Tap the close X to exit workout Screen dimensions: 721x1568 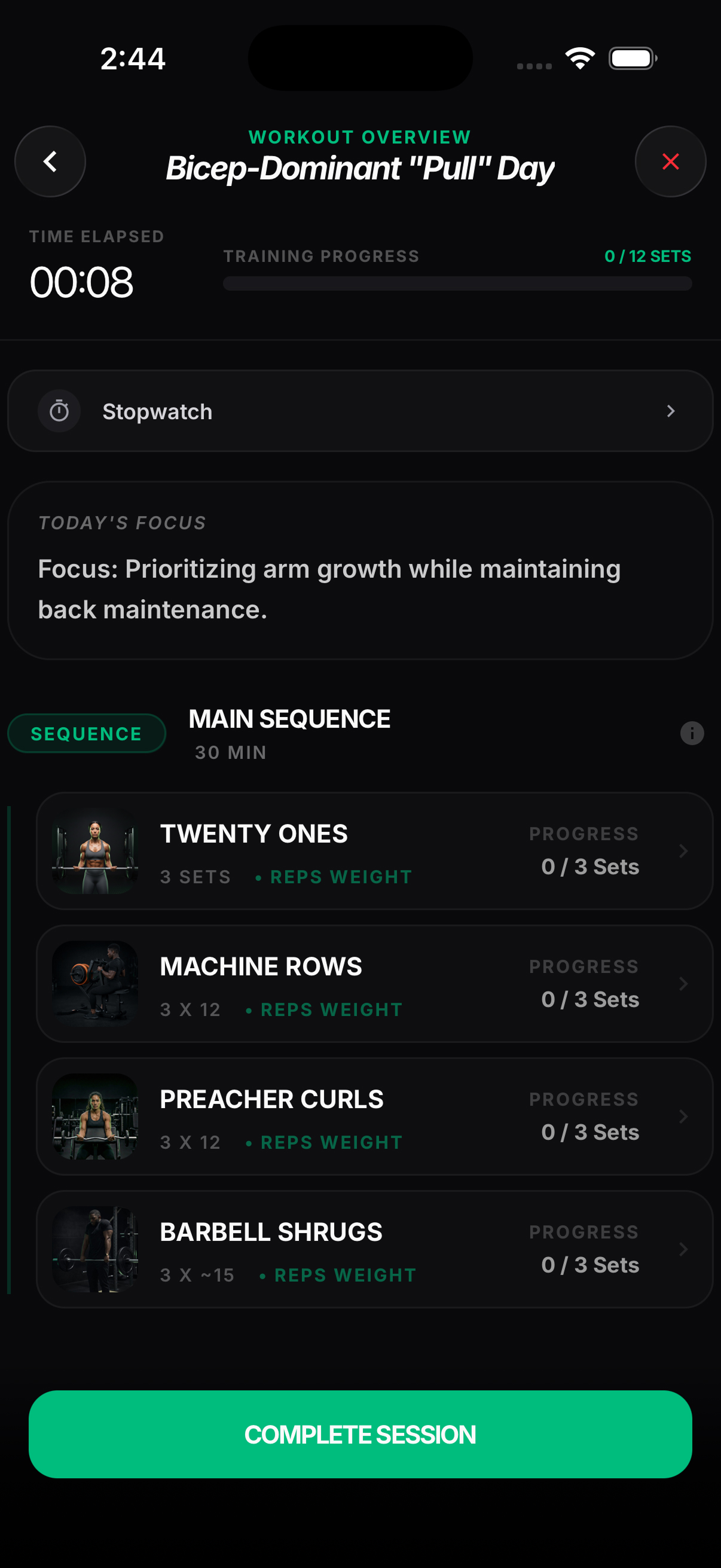pos(670,161)
